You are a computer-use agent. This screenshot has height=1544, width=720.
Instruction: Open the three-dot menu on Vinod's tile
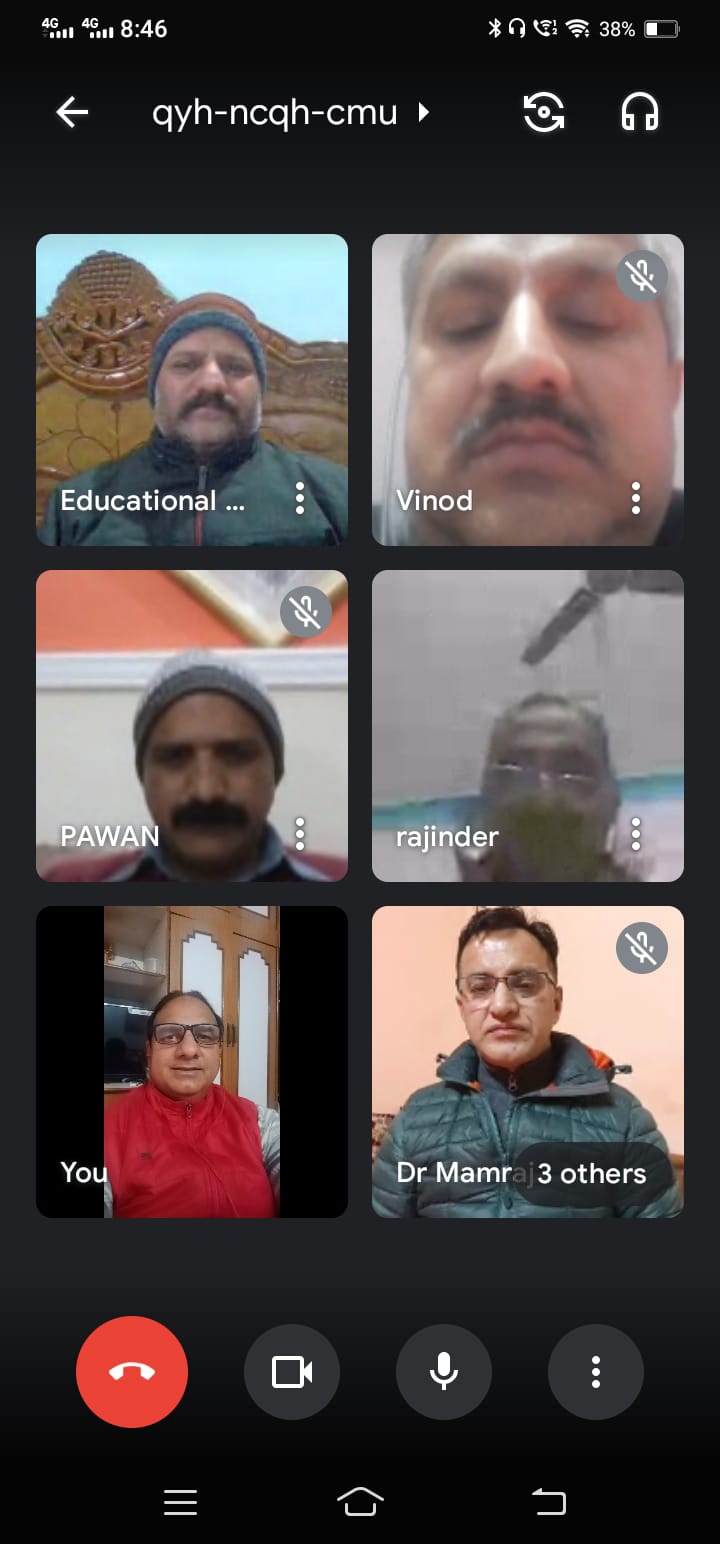(636, 498)
